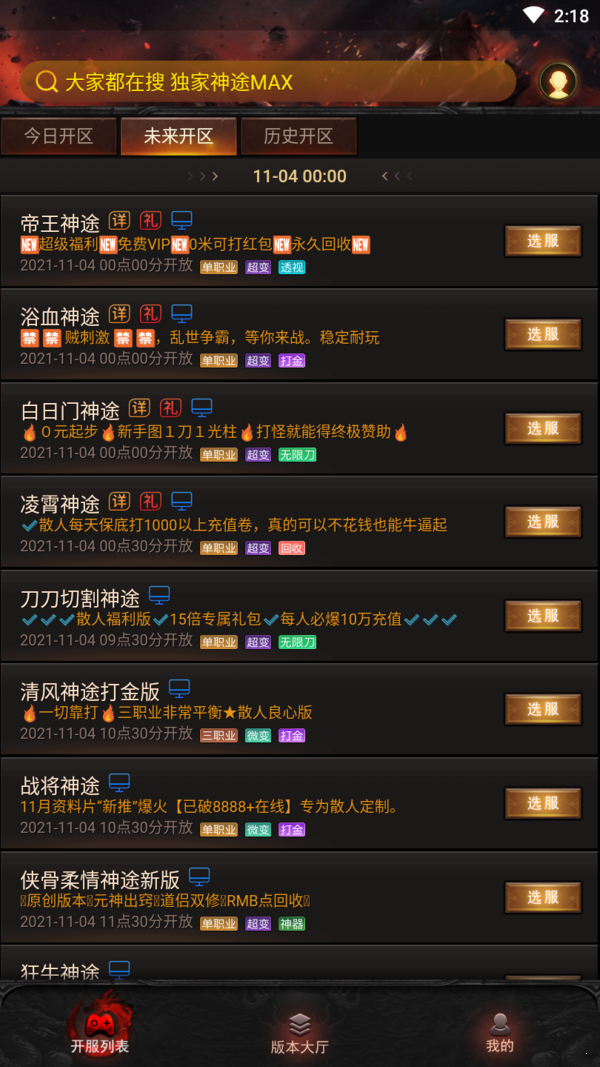Open the profile avatar icon

(558, 82)
